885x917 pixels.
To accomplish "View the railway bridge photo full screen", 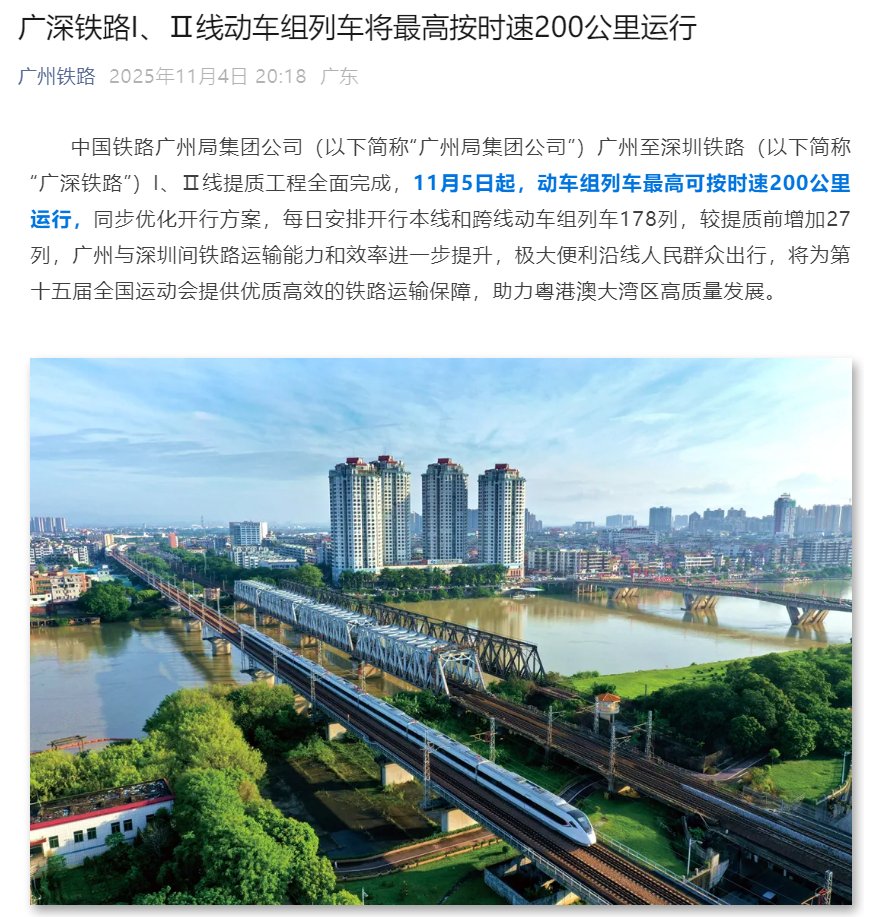I will (x=441, y=630).
